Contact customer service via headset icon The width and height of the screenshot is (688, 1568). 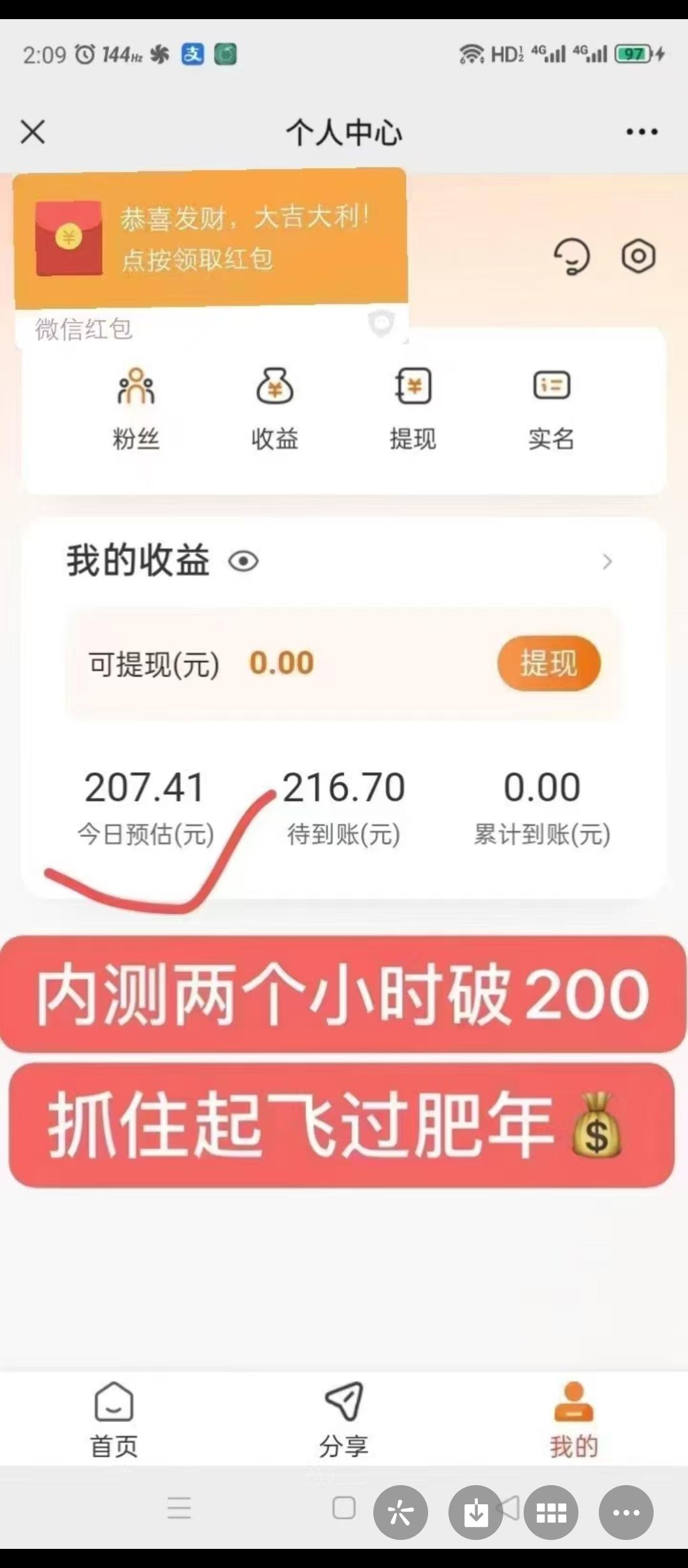(x=571, y=256)
